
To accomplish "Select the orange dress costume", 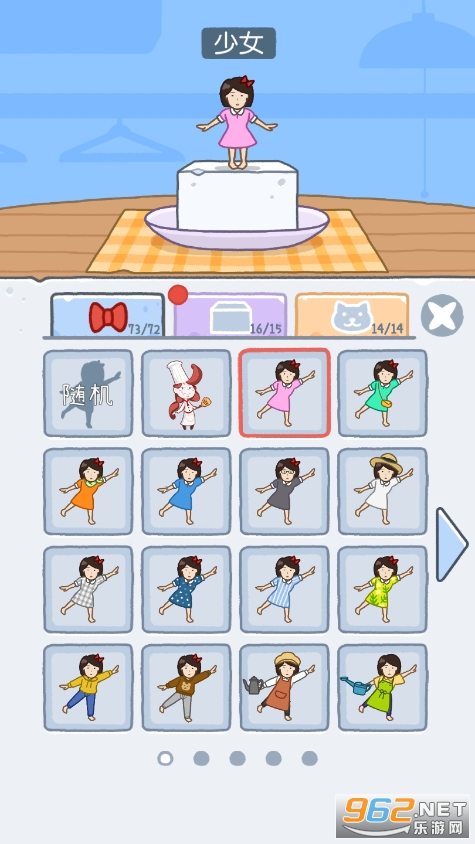I will coord(88,491).
